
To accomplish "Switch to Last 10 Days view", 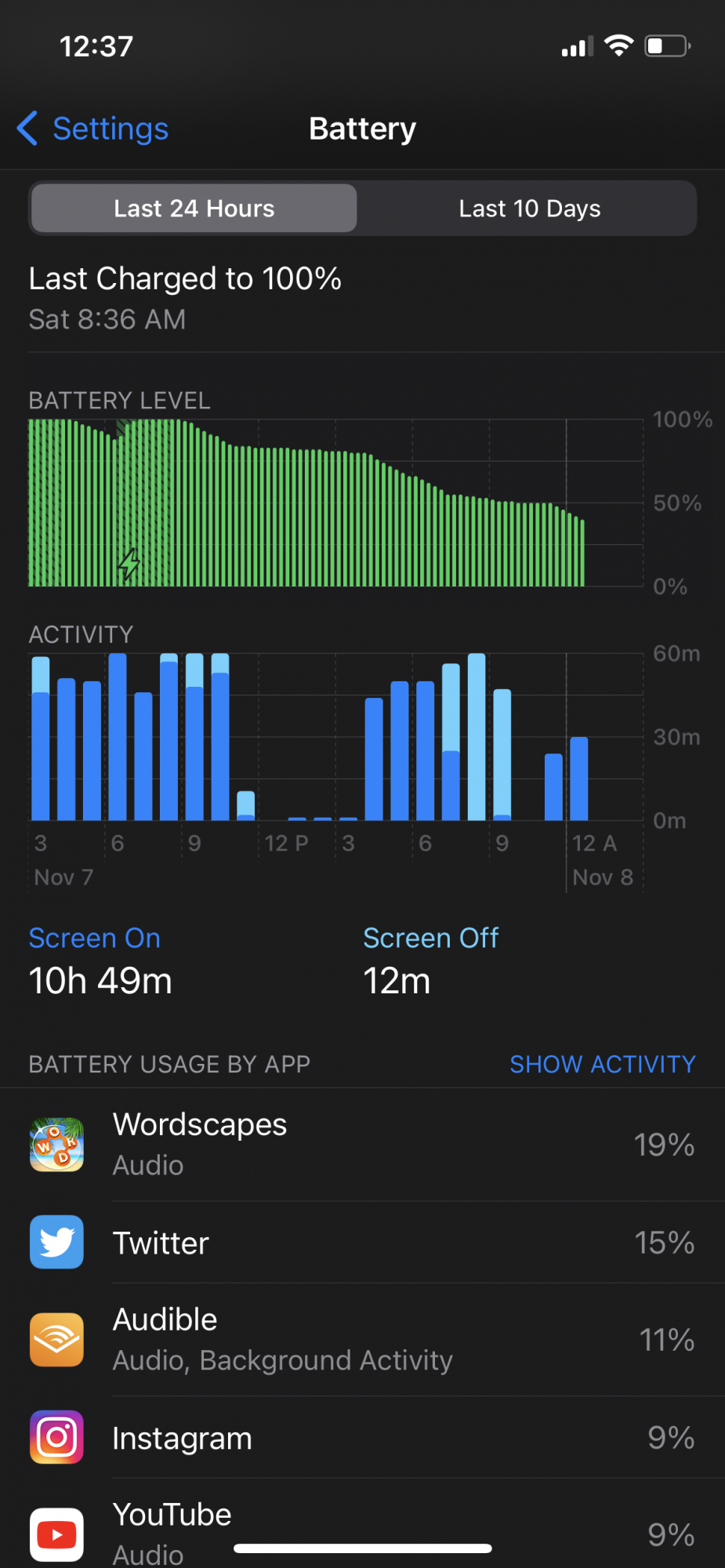I will click(529, 209).
